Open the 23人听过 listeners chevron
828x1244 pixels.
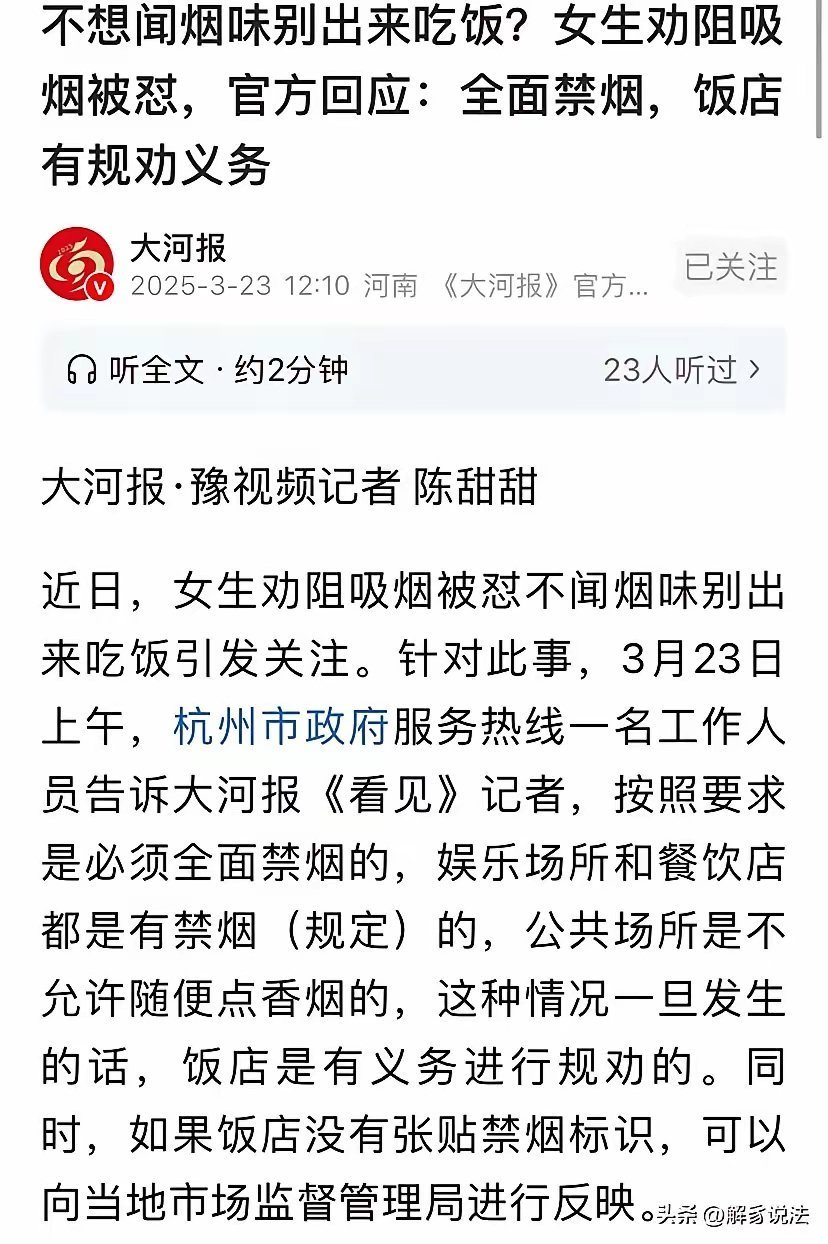point(755,371)
